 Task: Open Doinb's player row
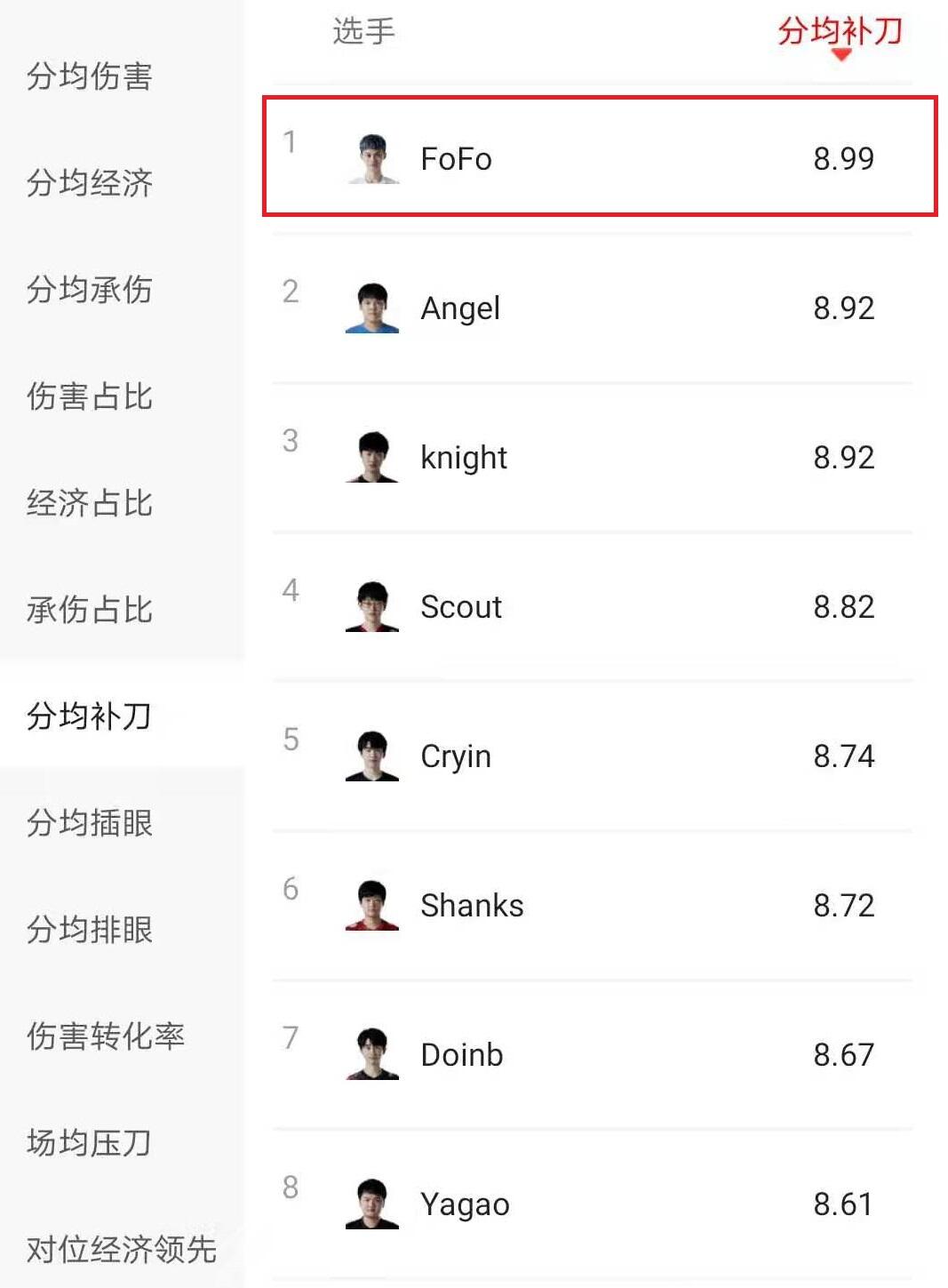pyautogui.click(x=461, y=1055)
